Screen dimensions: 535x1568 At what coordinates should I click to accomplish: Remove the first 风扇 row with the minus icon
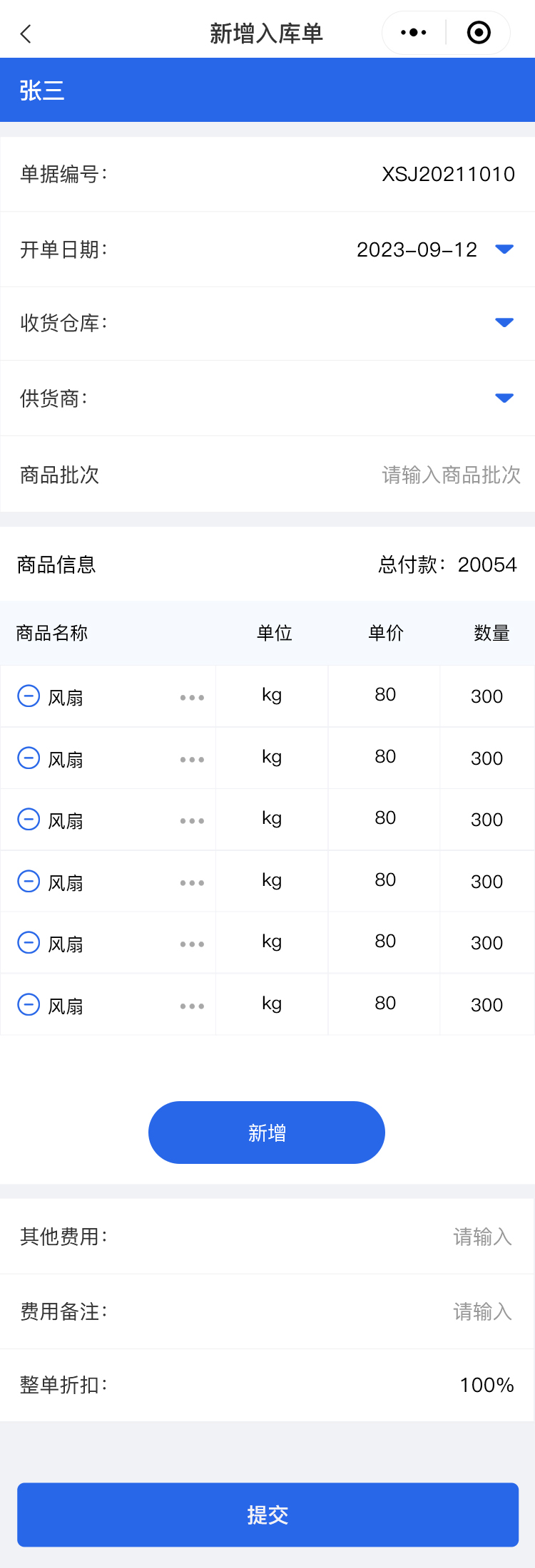pos(29,696)
